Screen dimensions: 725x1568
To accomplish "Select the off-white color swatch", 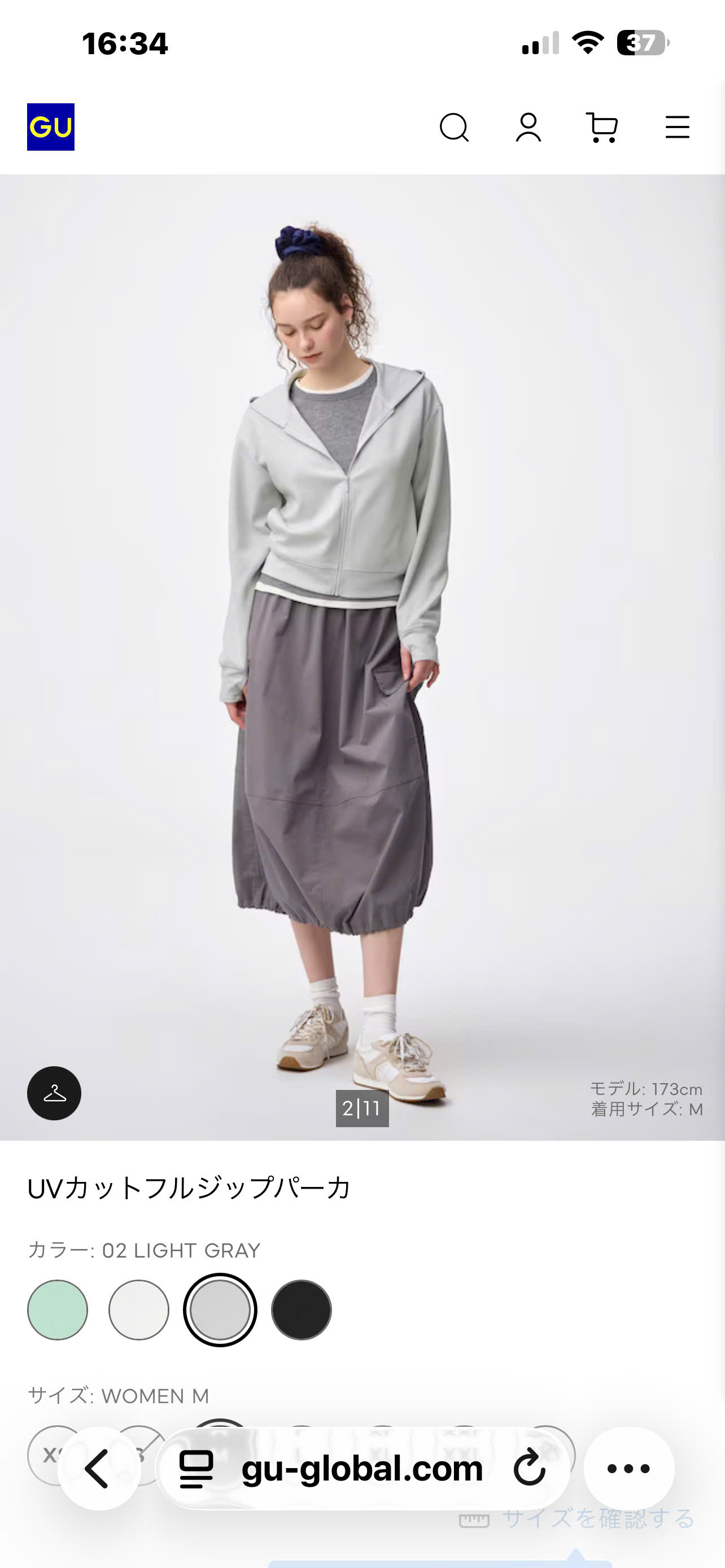I will coord(139,1309).
